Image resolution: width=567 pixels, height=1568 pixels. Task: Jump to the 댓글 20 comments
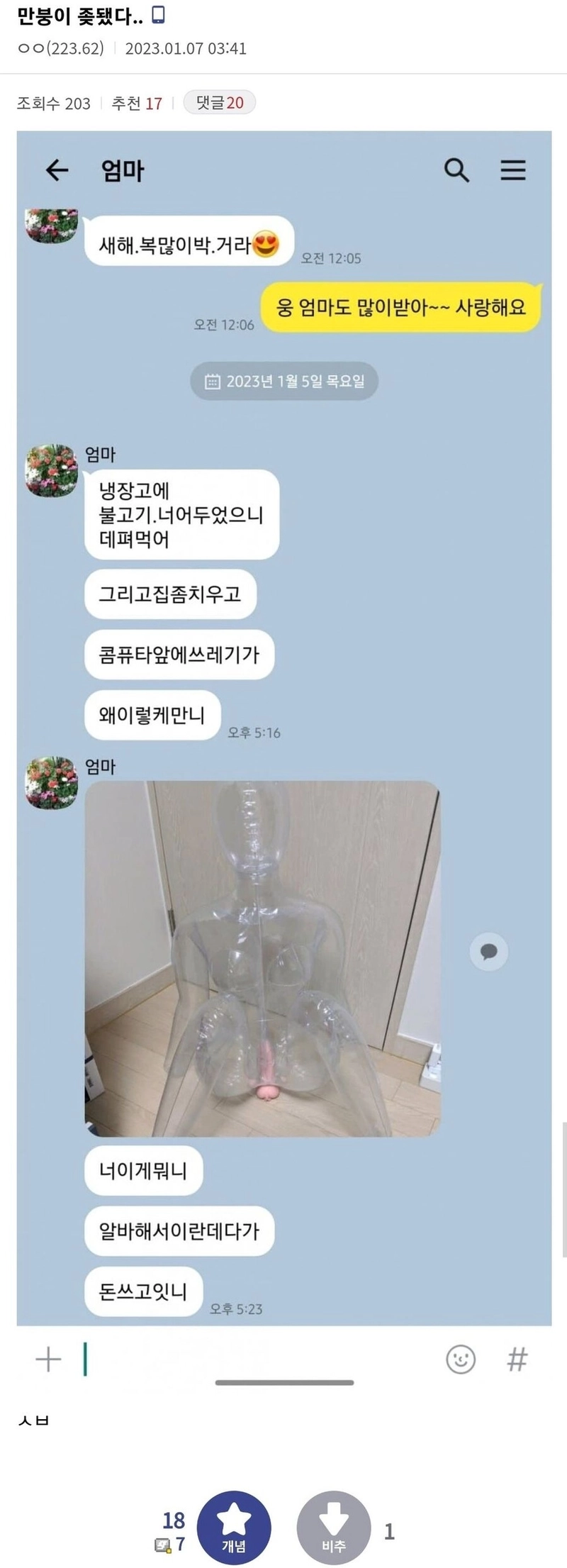click(x=220, y=103)
